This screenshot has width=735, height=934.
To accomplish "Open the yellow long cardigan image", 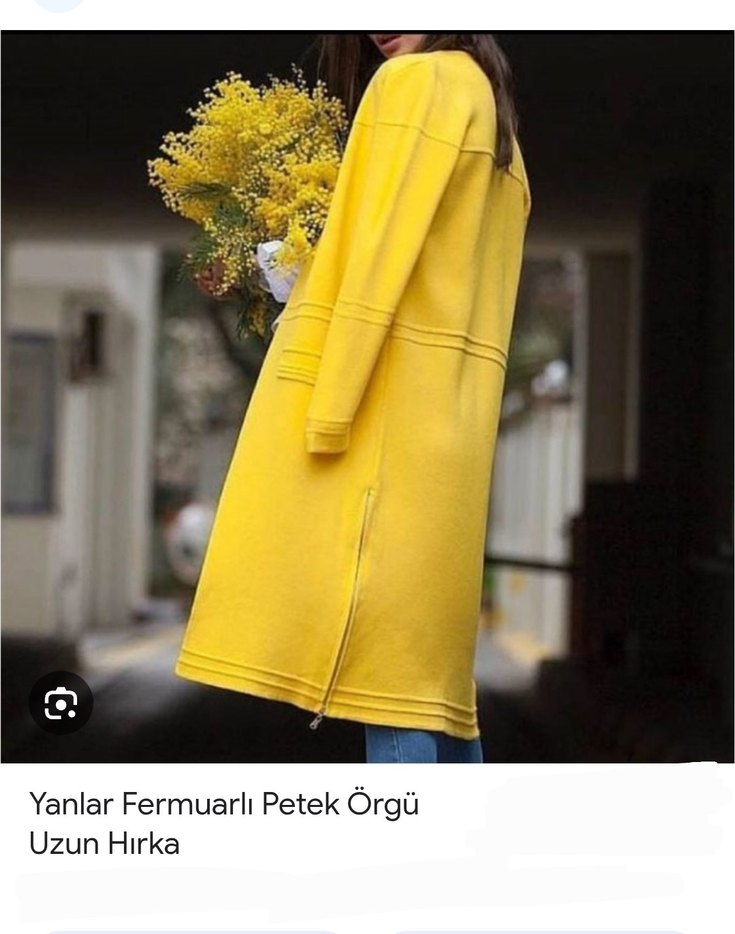I will [x=367, y=400].
